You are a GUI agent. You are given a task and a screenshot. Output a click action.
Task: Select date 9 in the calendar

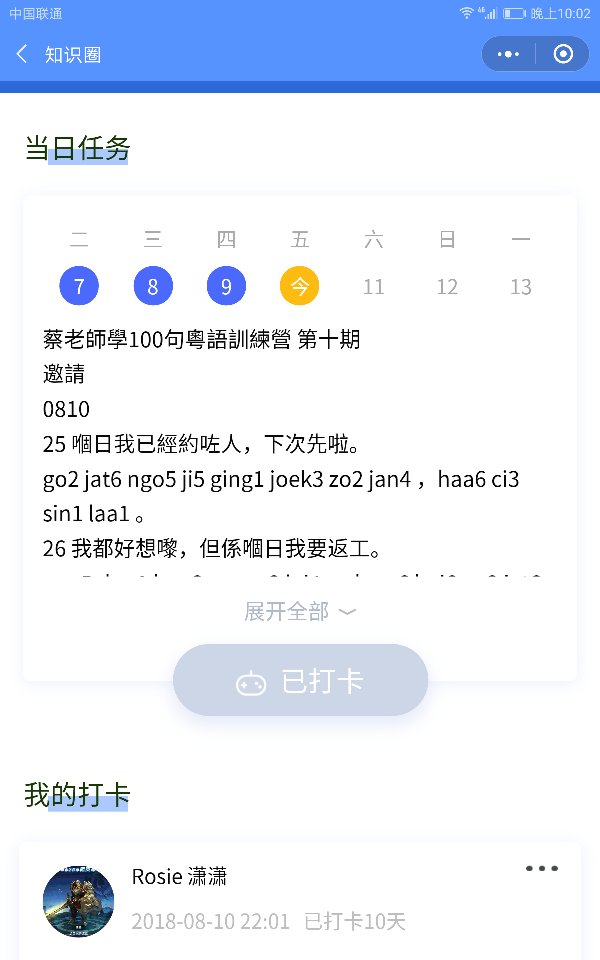point(227,285)
